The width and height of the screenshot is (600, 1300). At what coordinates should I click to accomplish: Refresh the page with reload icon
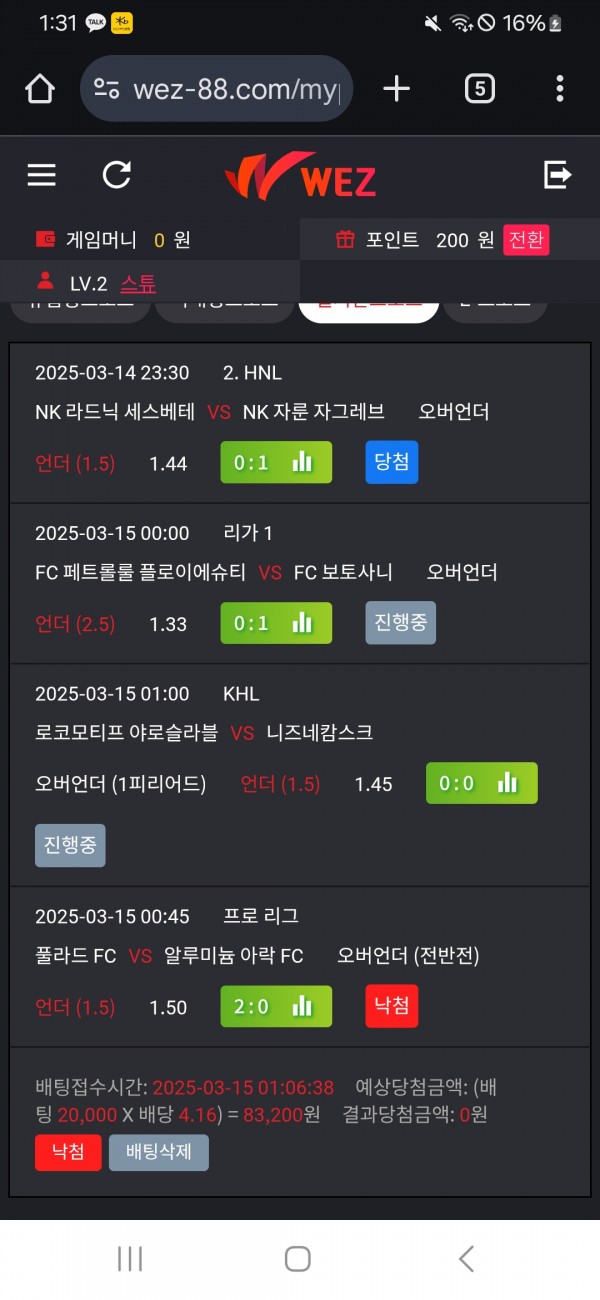(x=117, y=176)
